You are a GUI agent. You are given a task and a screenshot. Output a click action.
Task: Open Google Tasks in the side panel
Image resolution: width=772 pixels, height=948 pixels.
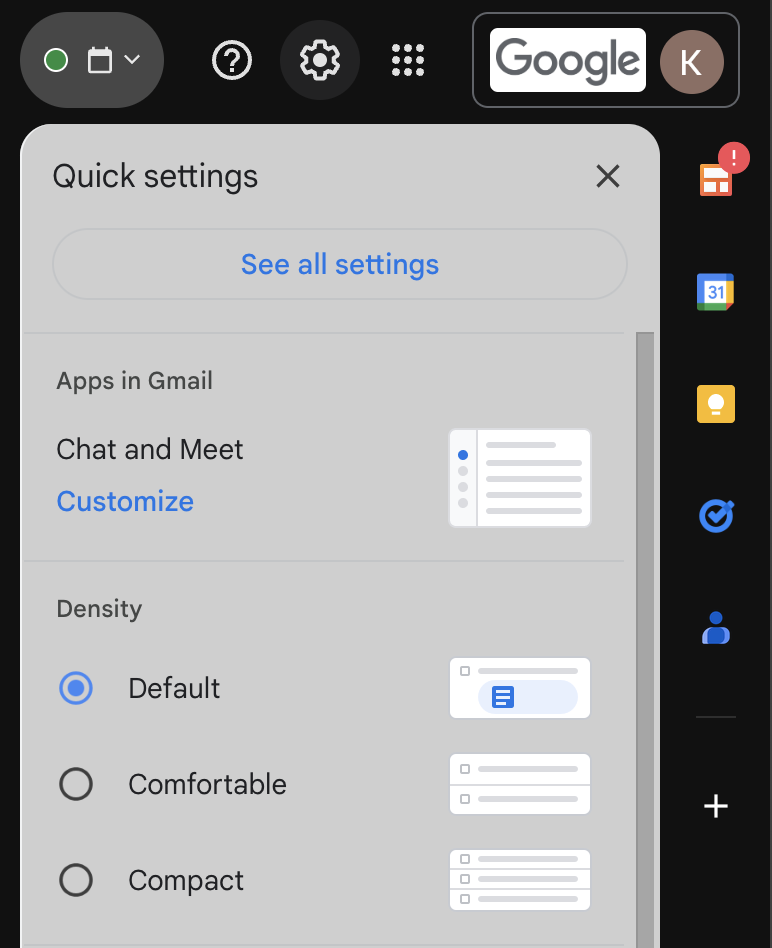(x=716, y=516)
